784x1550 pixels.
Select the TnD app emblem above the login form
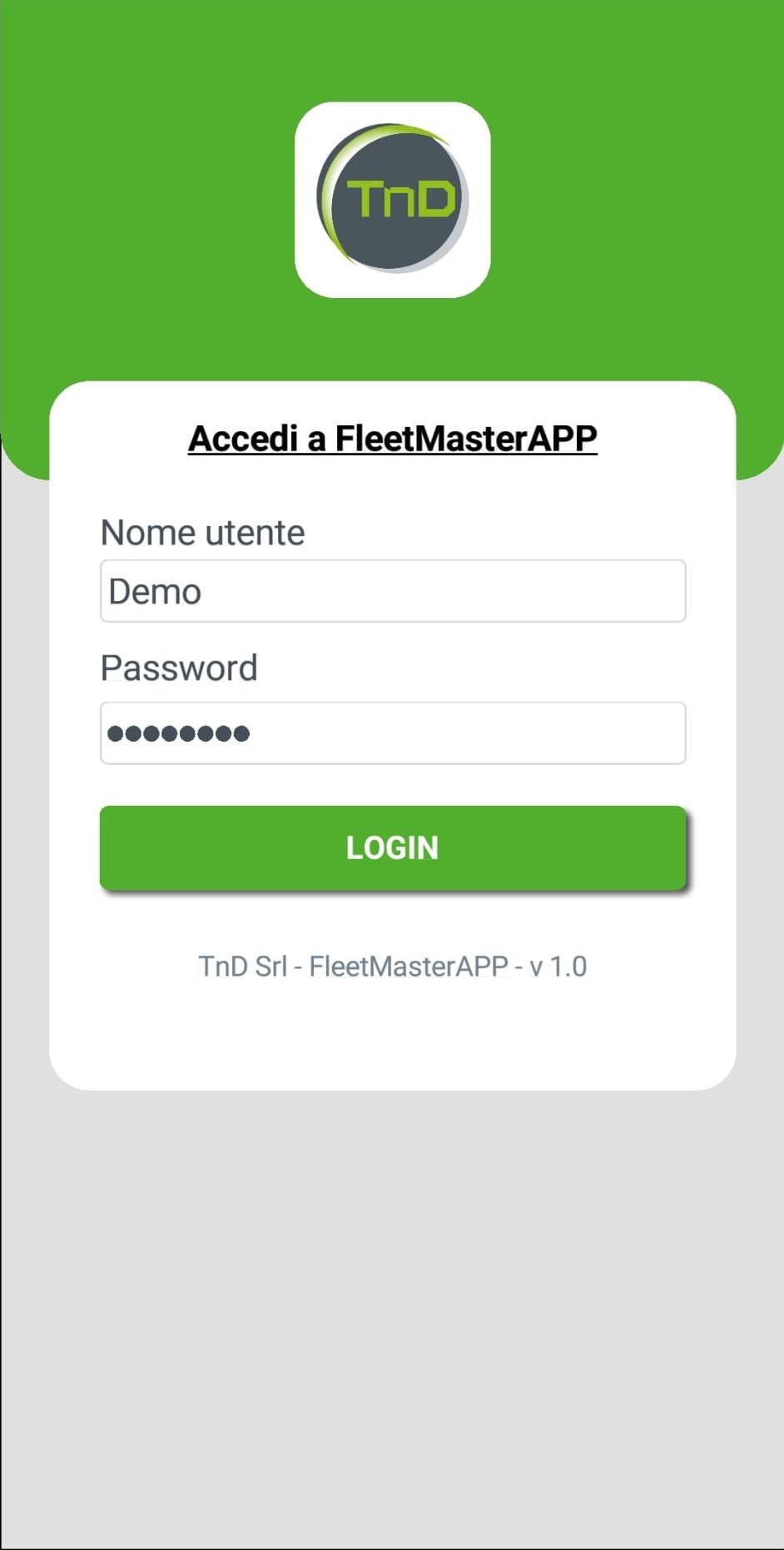[x=392, y=197]
